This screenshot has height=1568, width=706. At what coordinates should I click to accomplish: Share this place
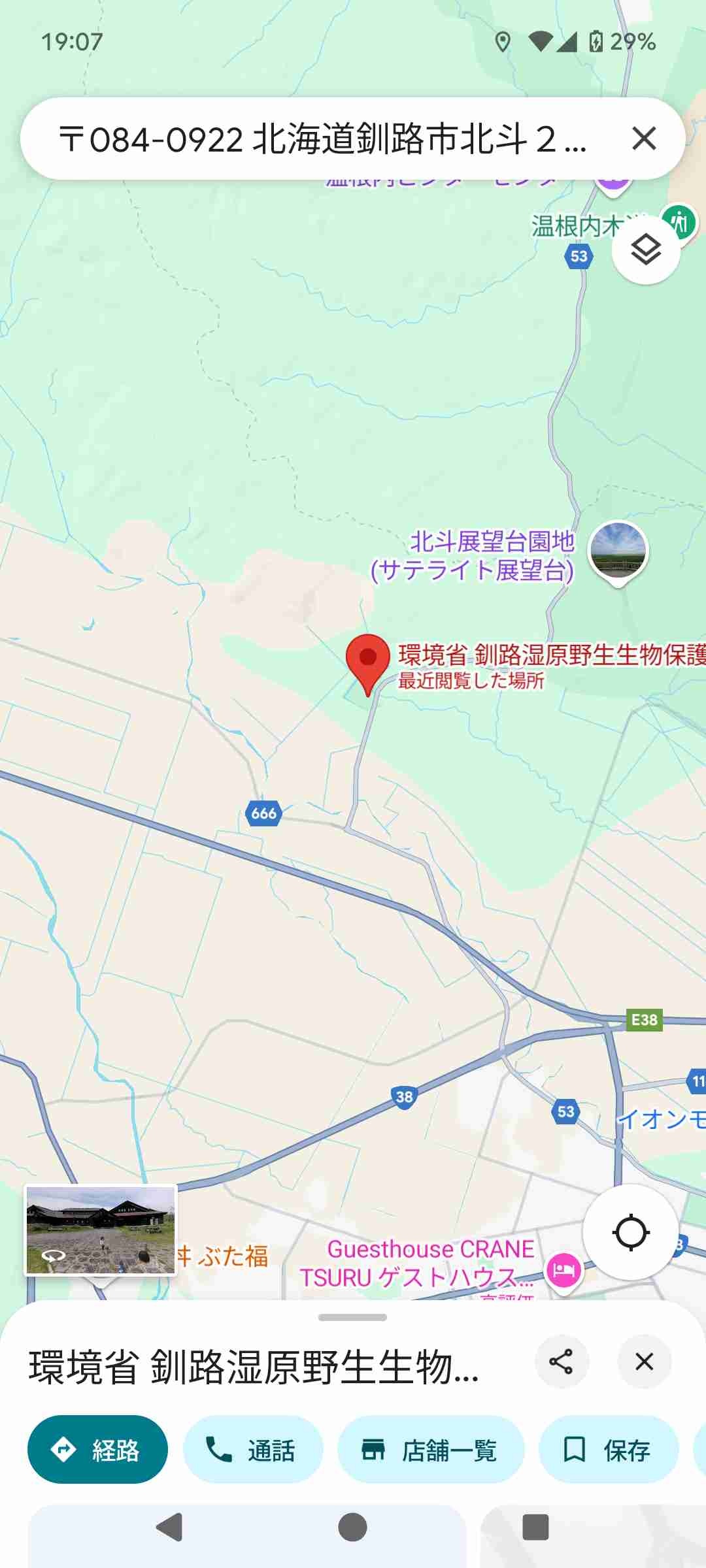[562, 1362]
